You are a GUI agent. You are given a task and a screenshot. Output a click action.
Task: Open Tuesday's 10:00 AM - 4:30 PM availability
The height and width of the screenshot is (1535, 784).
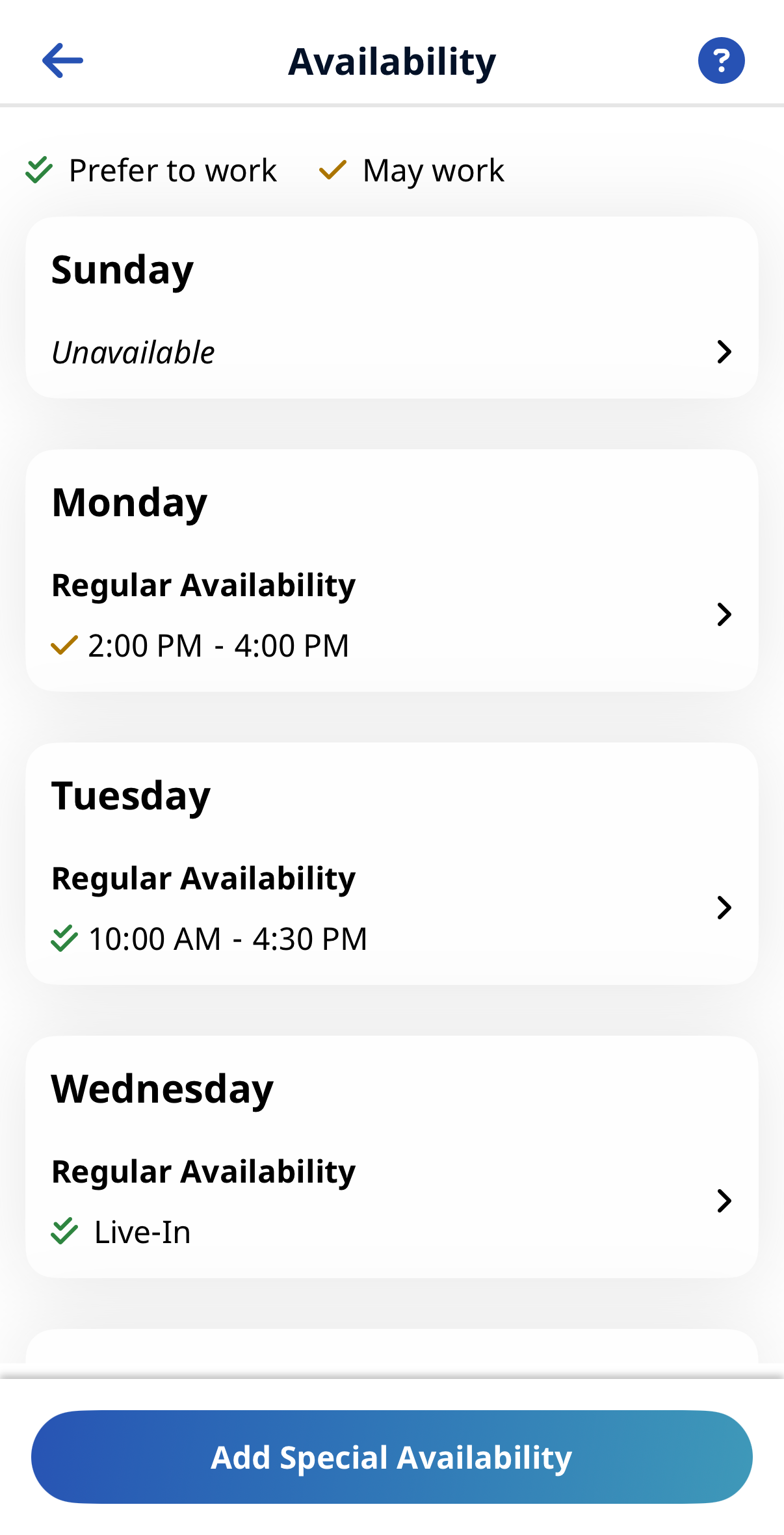pos(391,908)
